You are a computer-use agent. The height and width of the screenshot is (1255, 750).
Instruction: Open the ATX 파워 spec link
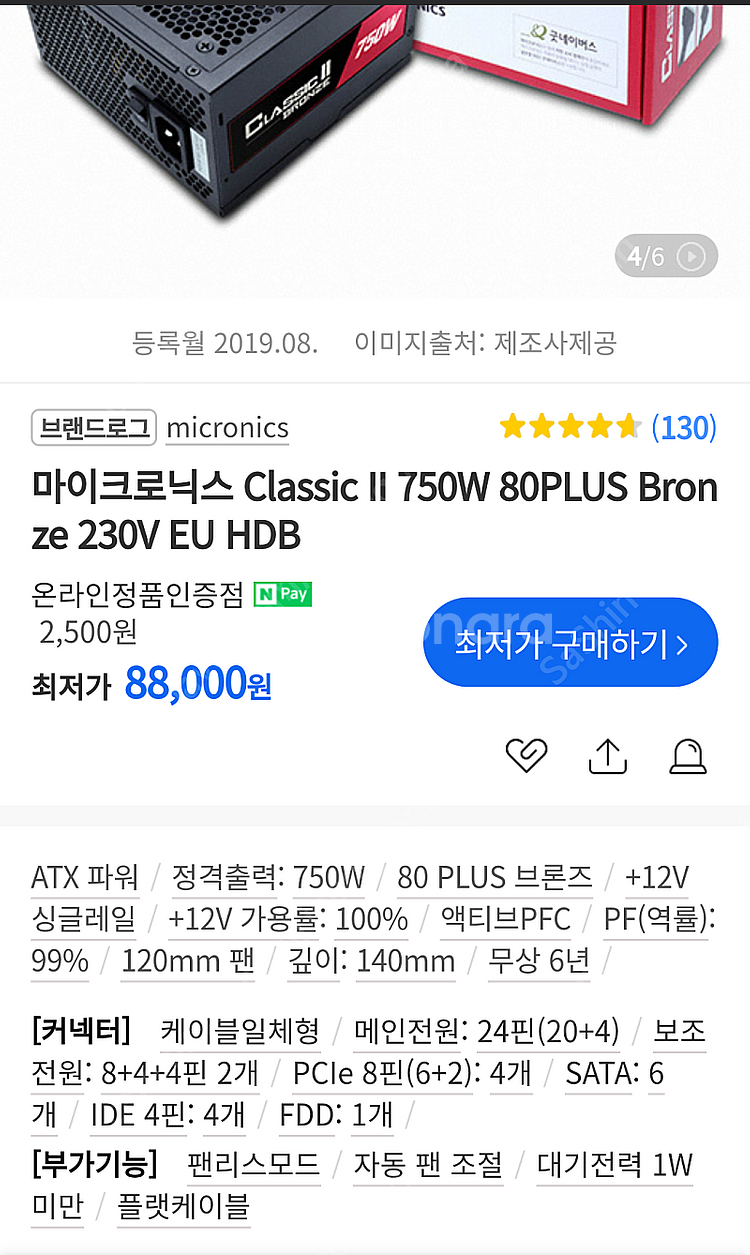tap(85, 878)
